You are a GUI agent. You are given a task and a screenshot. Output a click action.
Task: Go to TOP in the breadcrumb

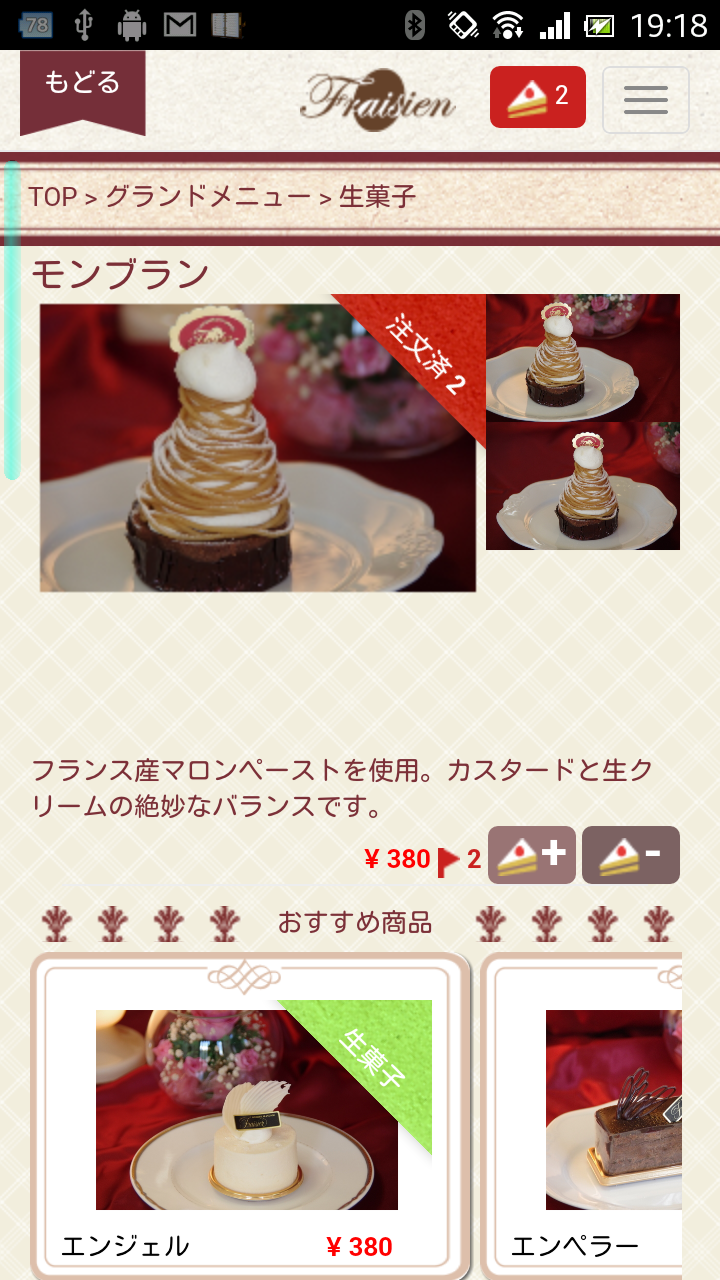click(x=52, y=196)
